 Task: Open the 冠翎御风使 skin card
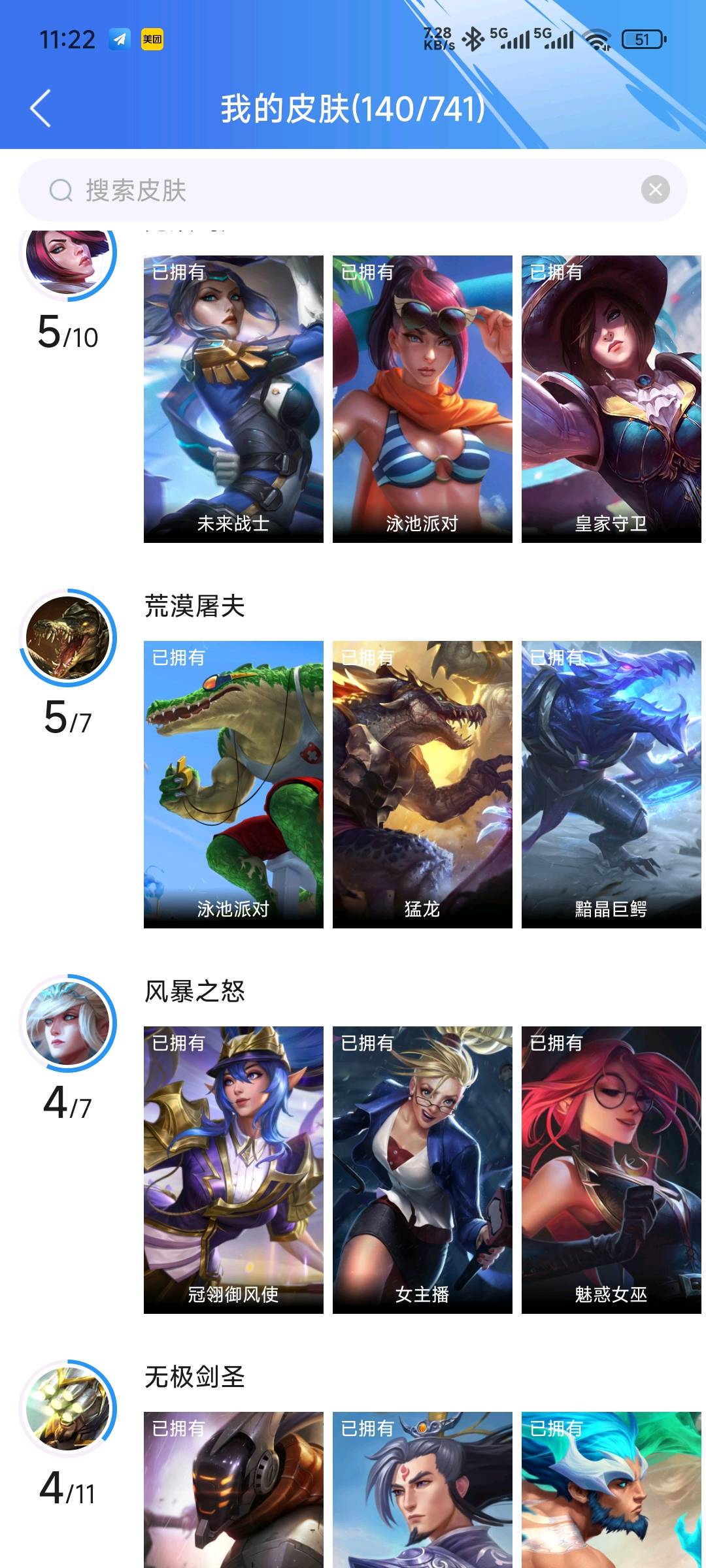coord(233,1170)
